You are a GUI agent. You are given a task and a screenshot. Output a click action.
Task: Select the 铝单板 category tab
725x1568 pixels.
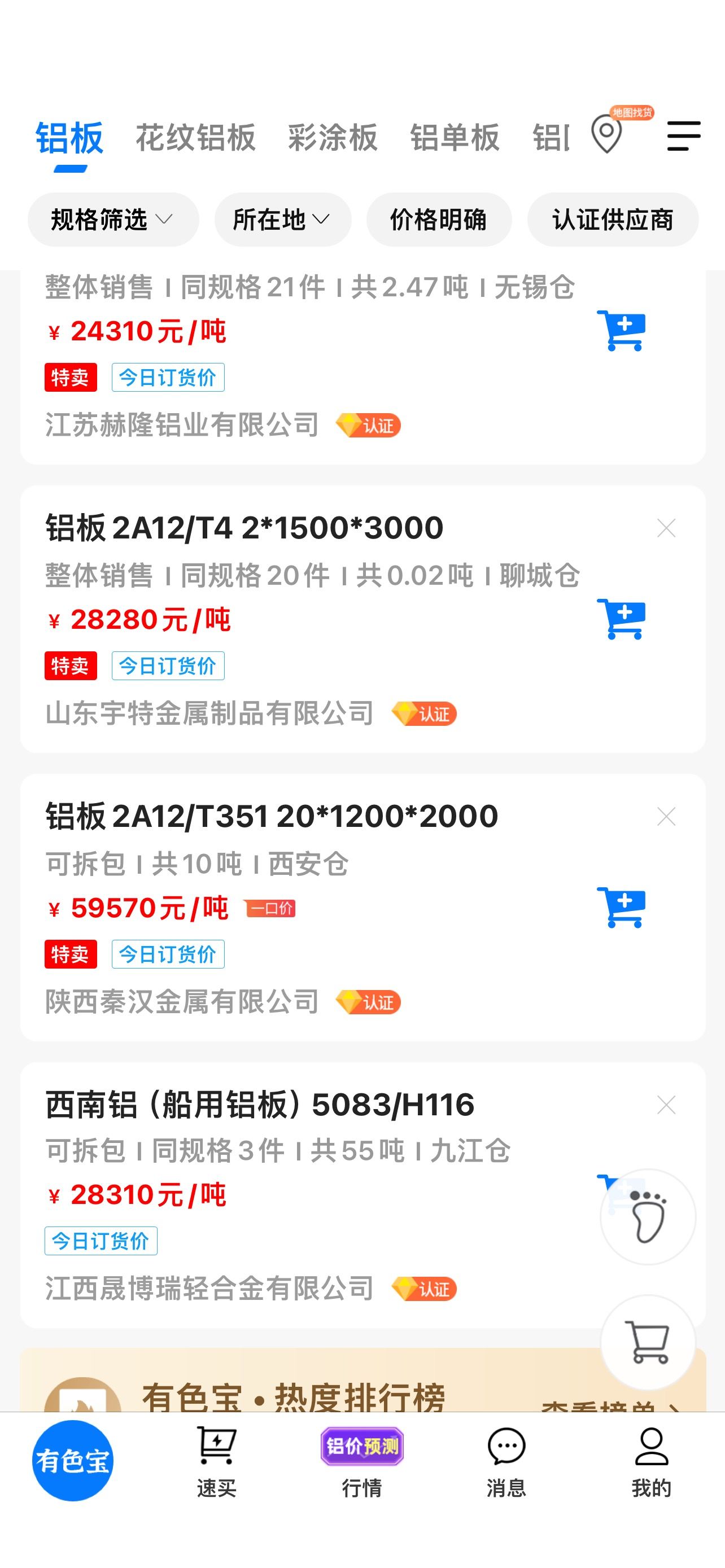[x=455, y=138]
